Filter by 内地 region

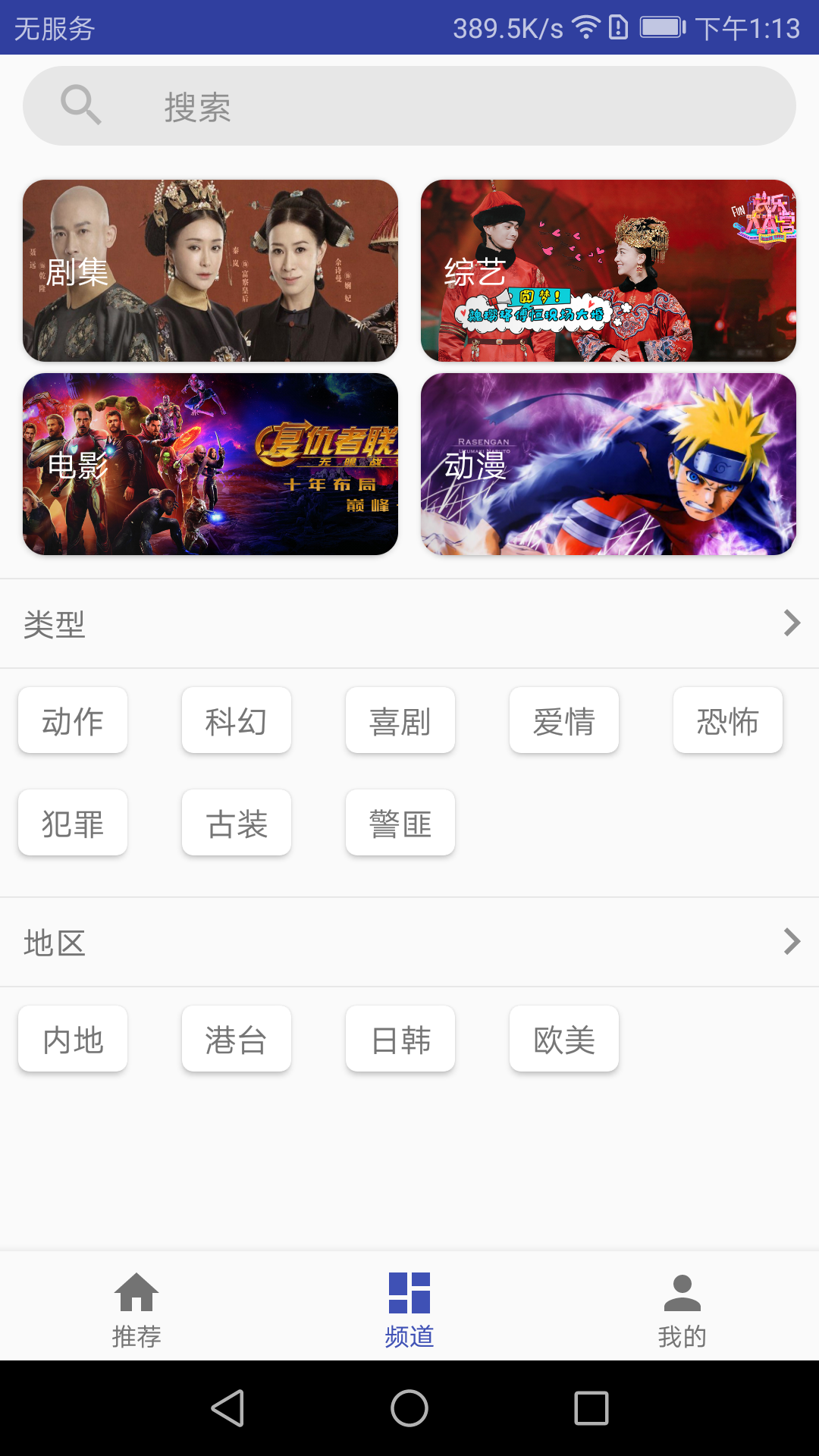click(x=73, y=1039)
